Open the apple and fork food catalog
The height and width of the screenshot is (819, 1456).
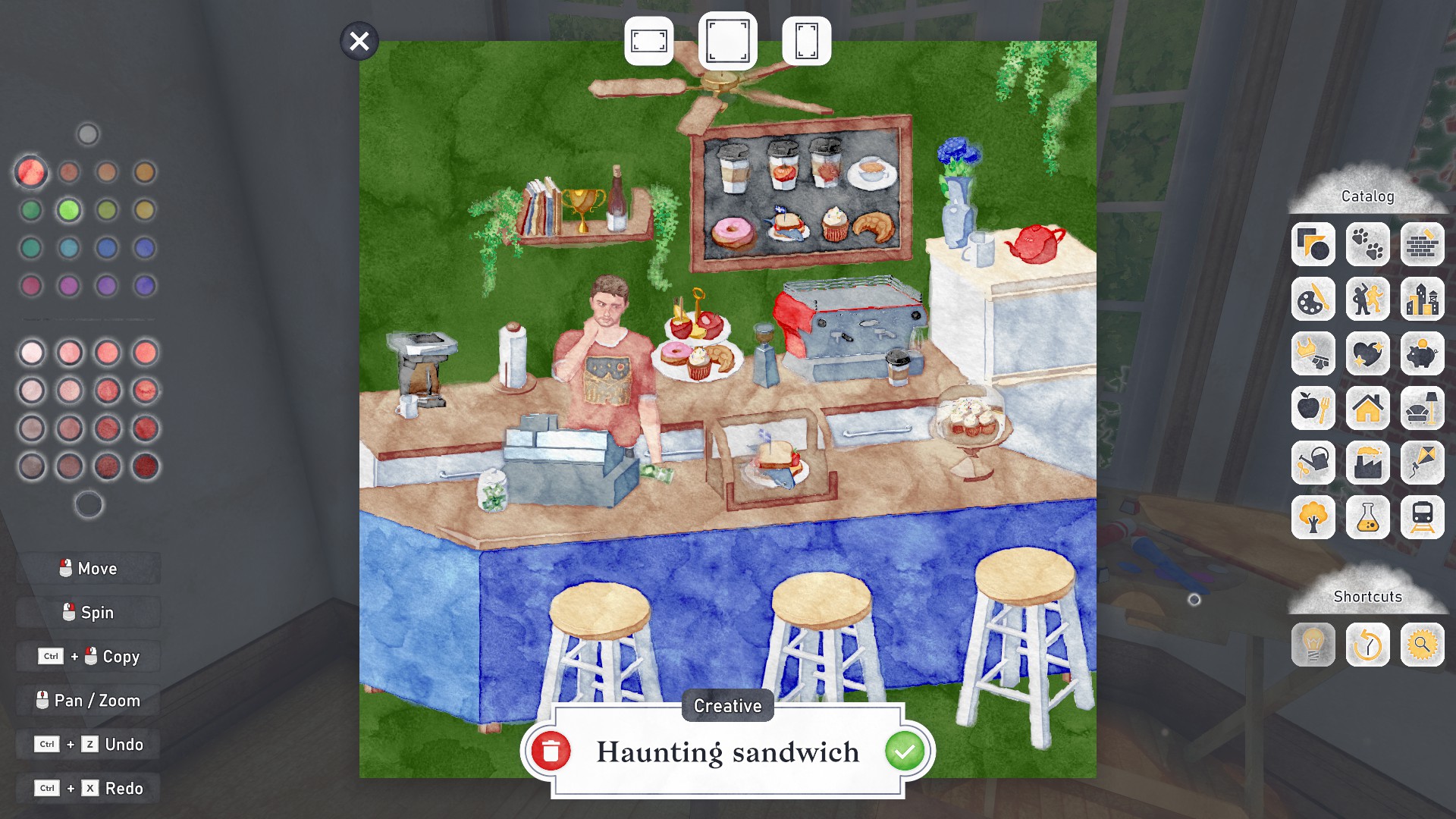pyautogui.click(x=1313, y=408)
